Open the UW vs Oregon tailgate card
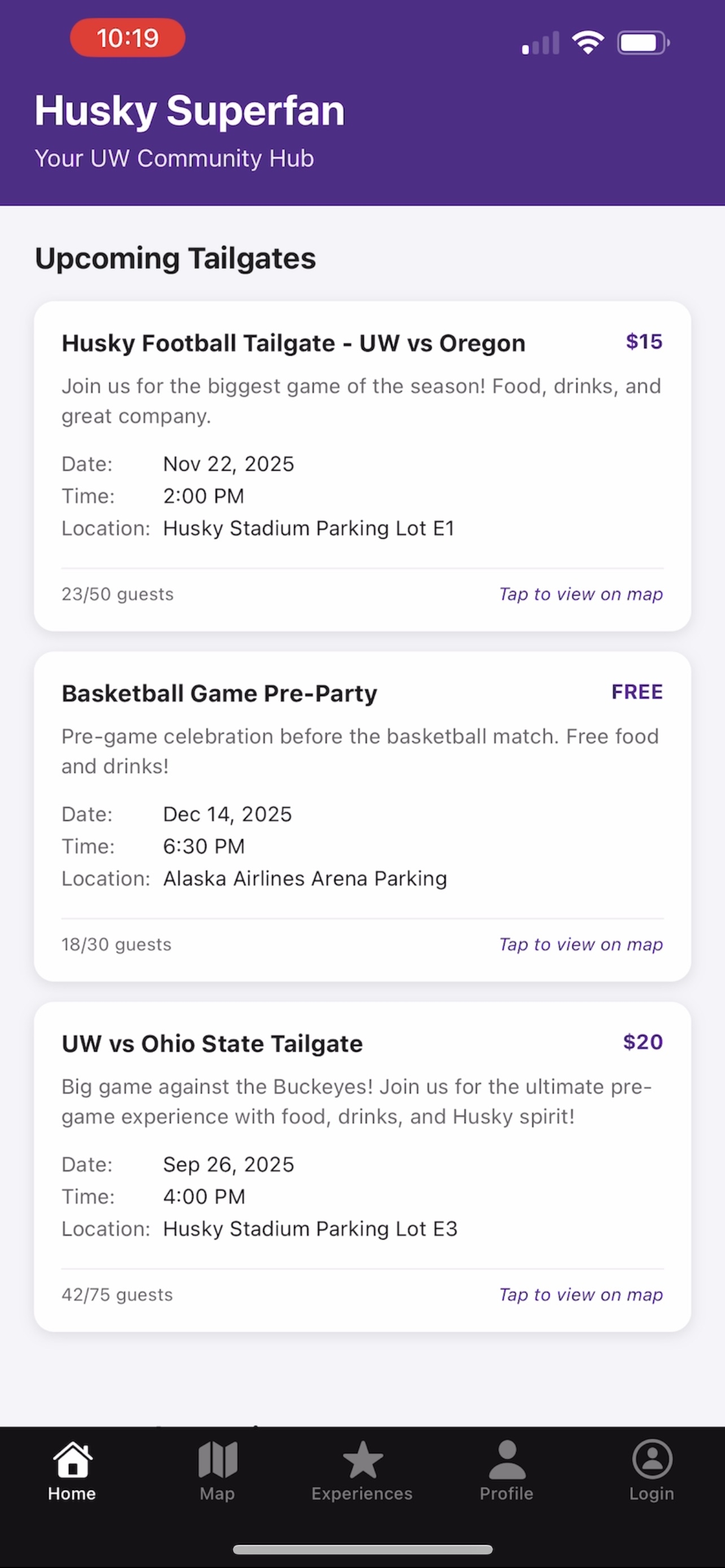Screen dimensions: 725x1568 pyautogui.click(x=362, y=466)
